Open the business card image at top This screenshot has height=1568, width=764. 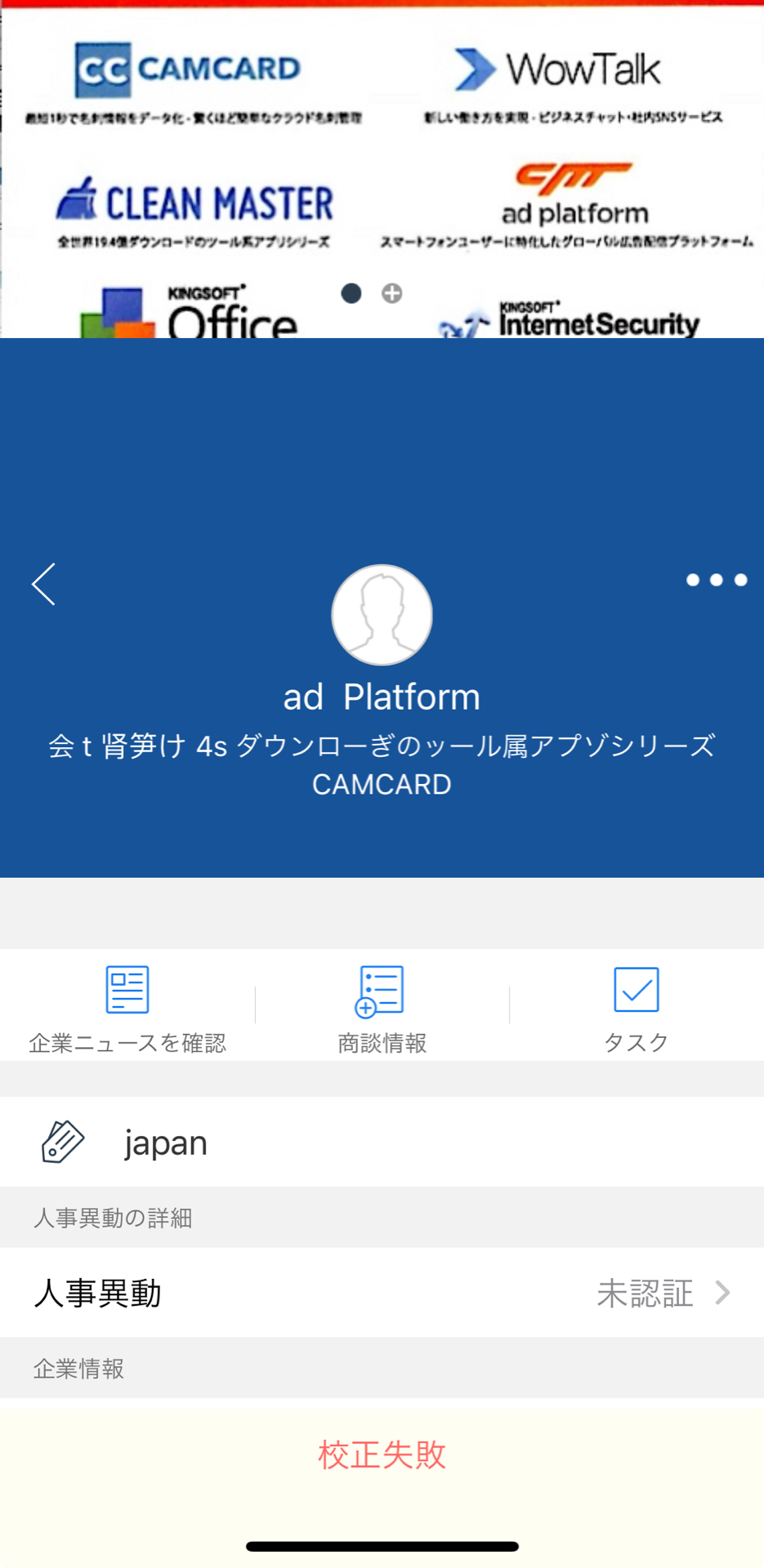382,169
